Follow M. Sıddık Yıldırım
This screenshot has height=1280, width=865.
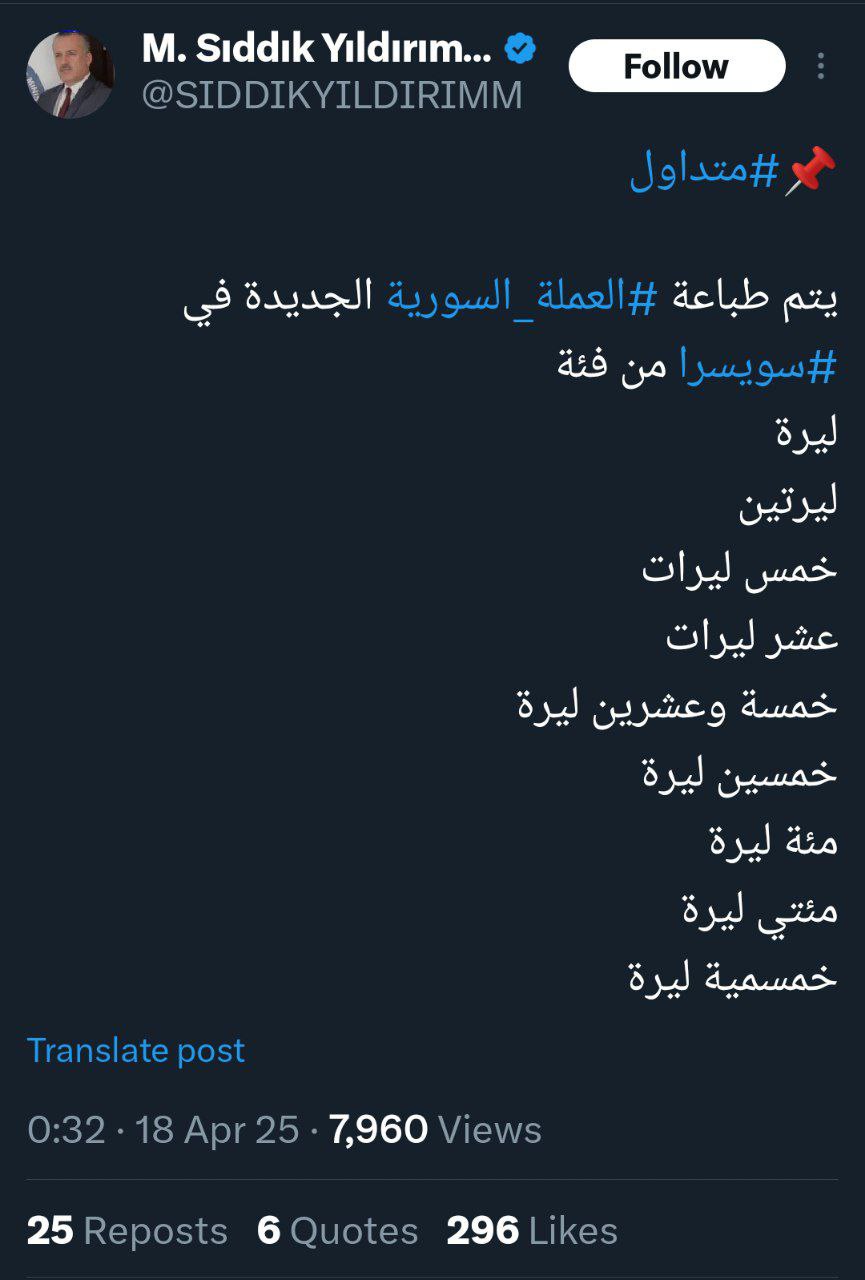click(x=676, y=66)
